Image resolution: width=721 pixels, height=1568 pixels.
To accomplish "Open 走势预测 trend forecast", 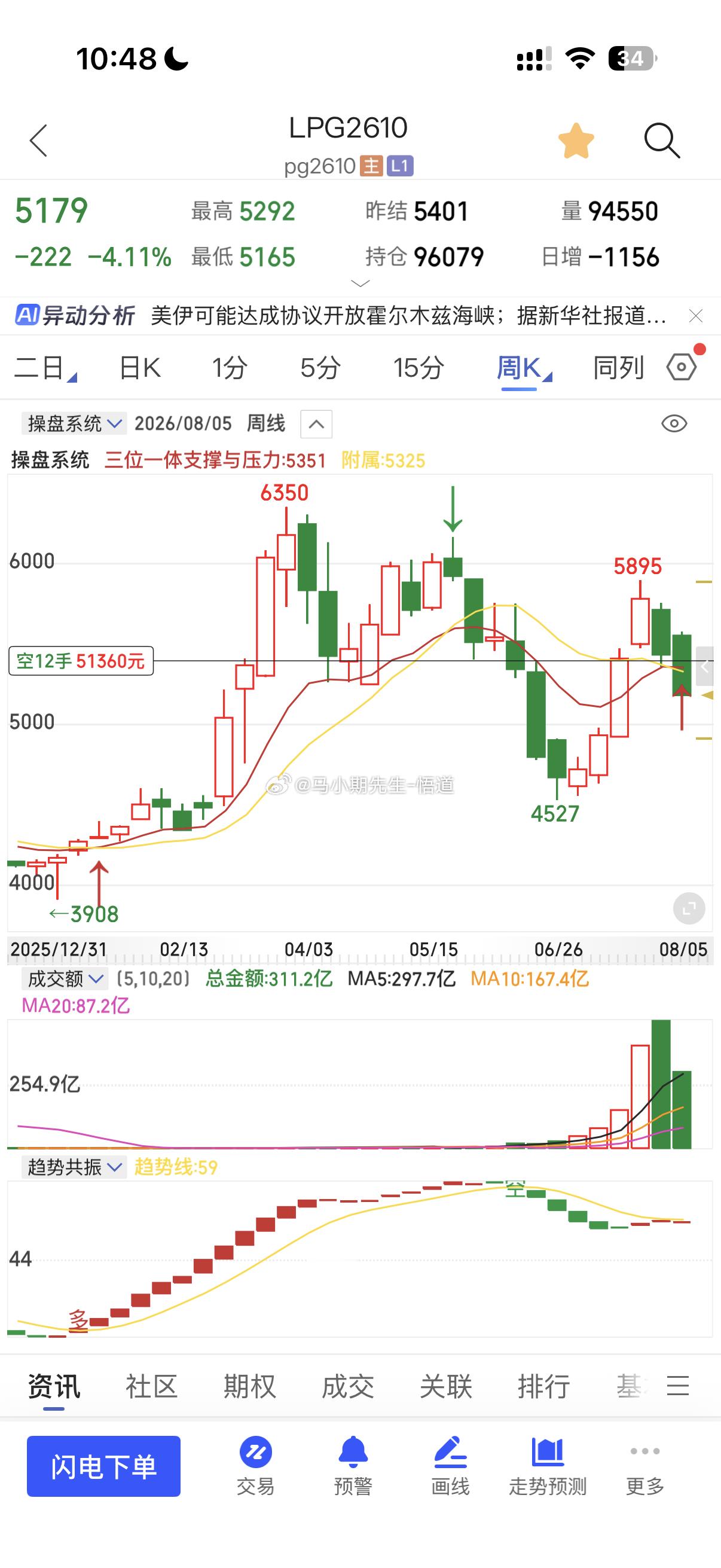I will pos(548,1465).
